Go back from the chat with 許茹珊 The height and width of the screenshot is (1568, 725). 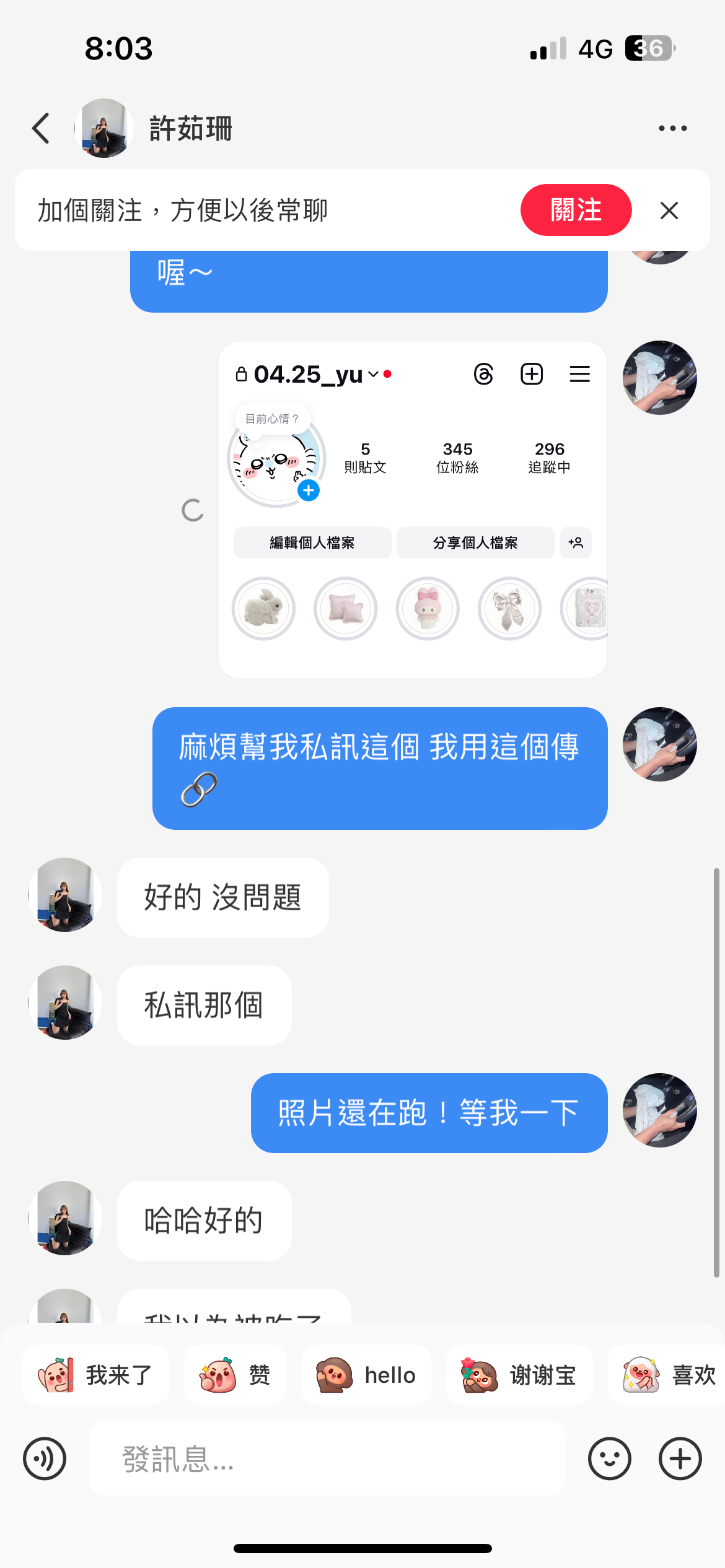(x=41, y=128)
